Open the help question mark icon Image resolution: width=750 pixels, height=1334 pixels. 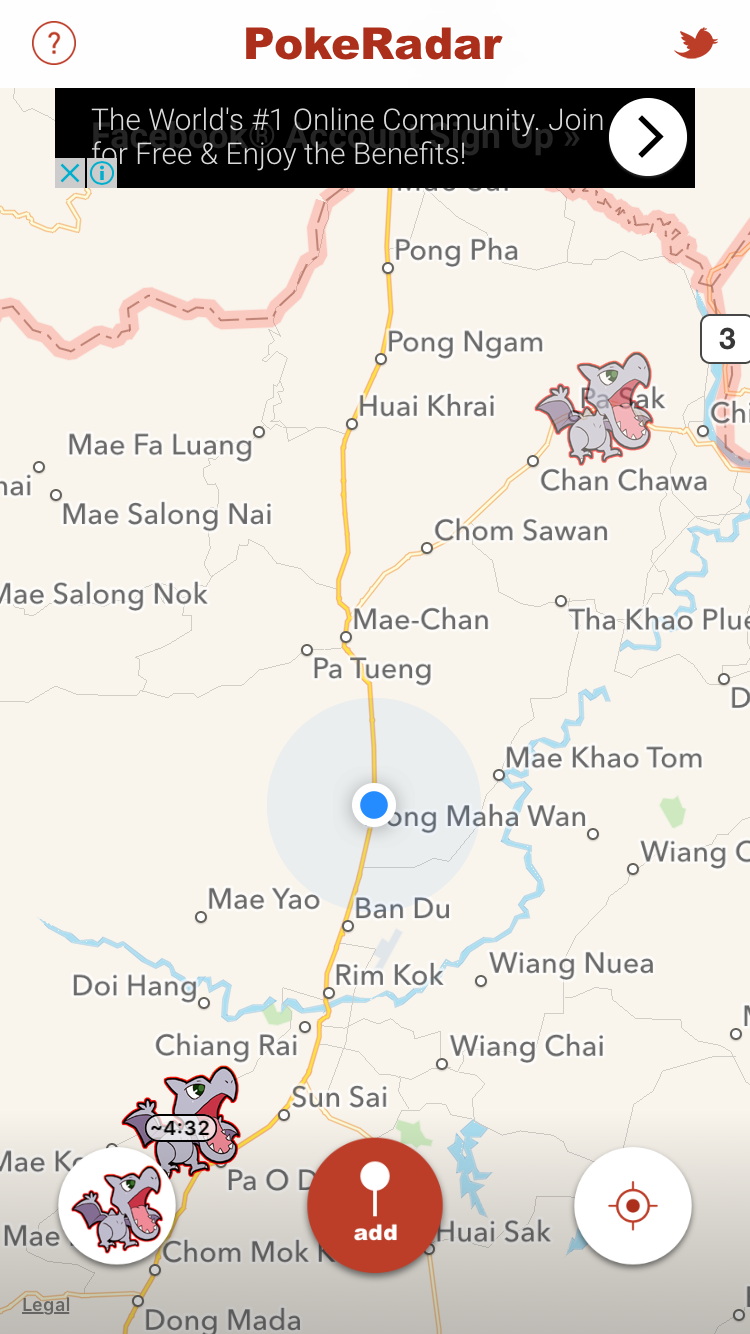click(x=54, y=43)
